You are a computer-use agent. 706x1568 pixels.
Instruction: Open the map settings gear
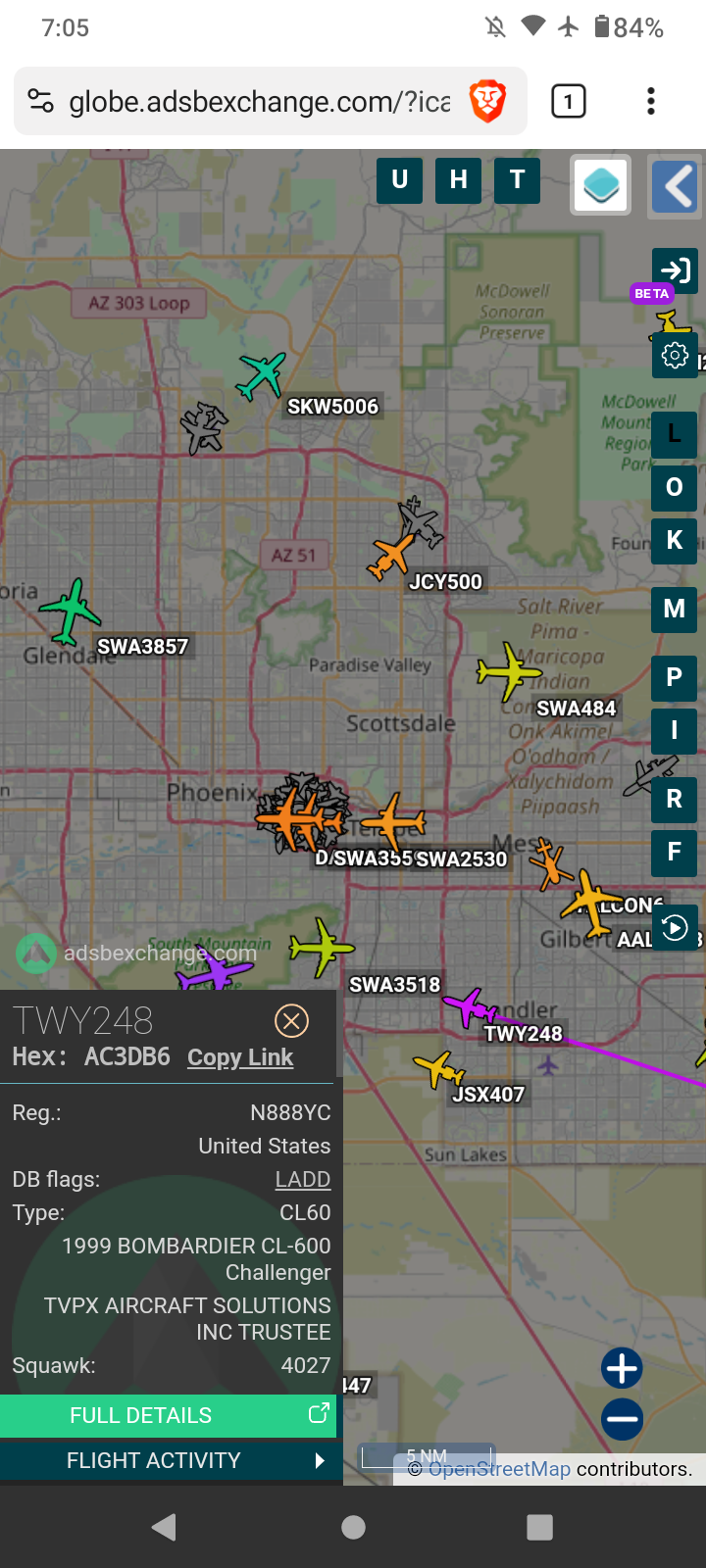click(x=675, y=355)
